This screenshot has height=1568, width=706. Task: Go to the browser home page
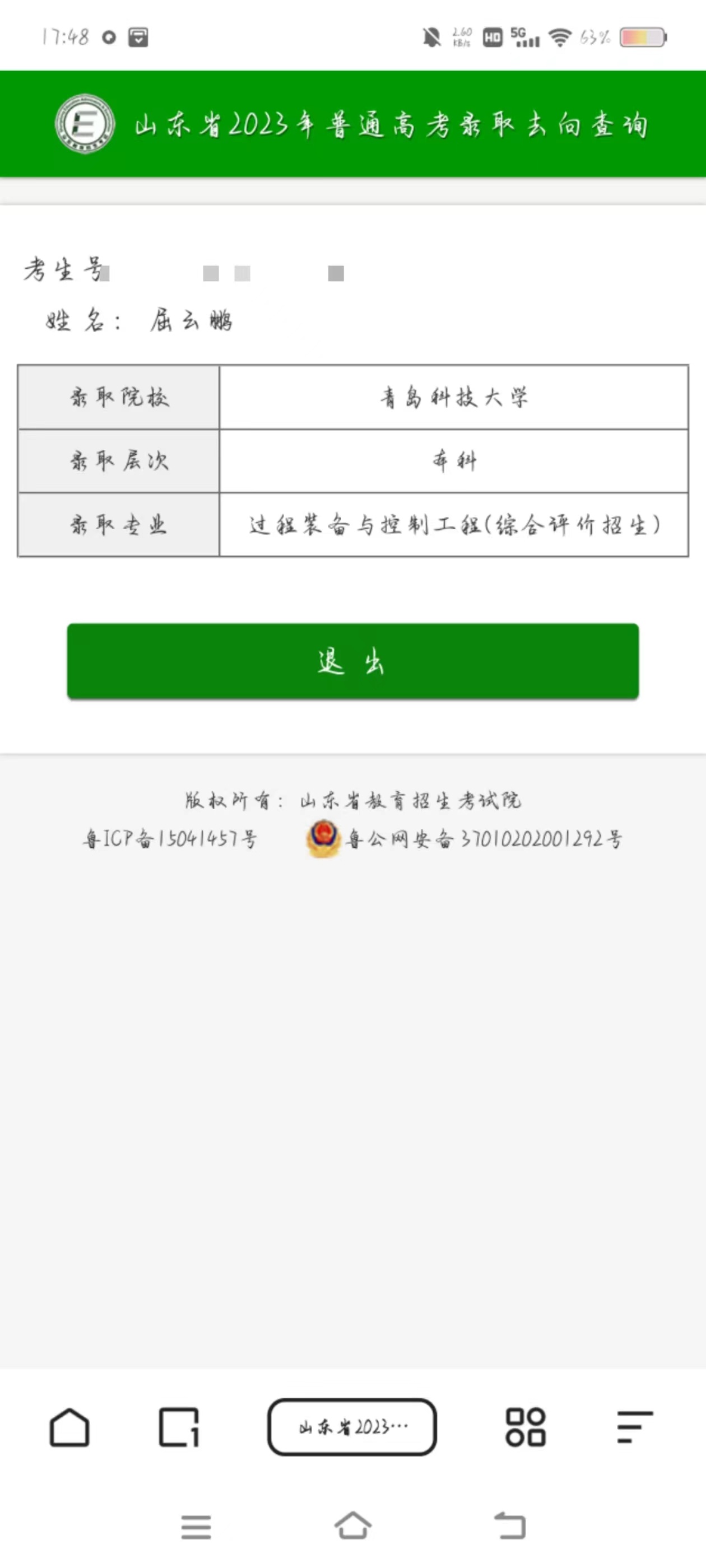tap(69, 1427)
